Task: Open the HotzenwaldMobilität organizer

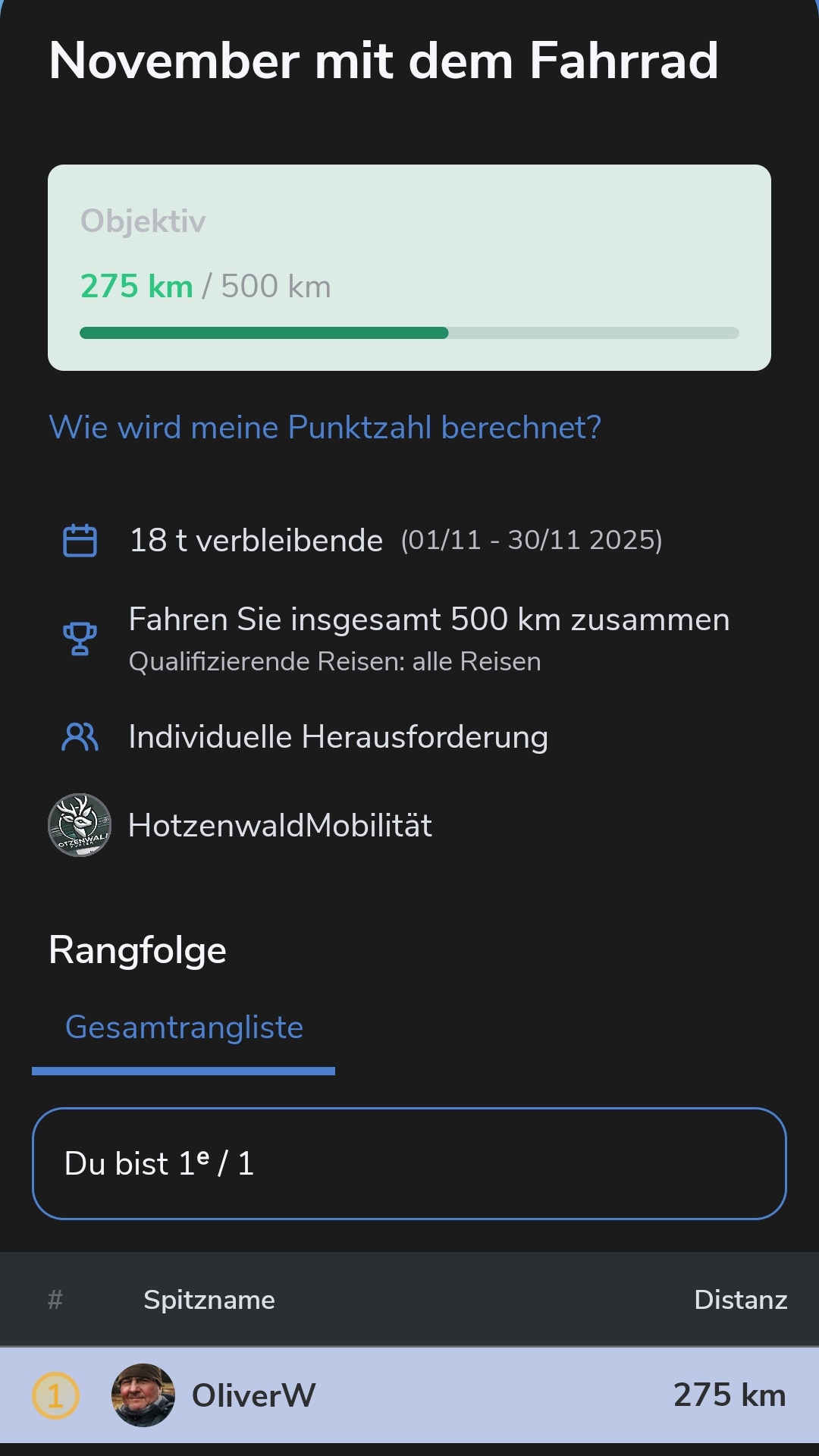Action: pos(279,825)
